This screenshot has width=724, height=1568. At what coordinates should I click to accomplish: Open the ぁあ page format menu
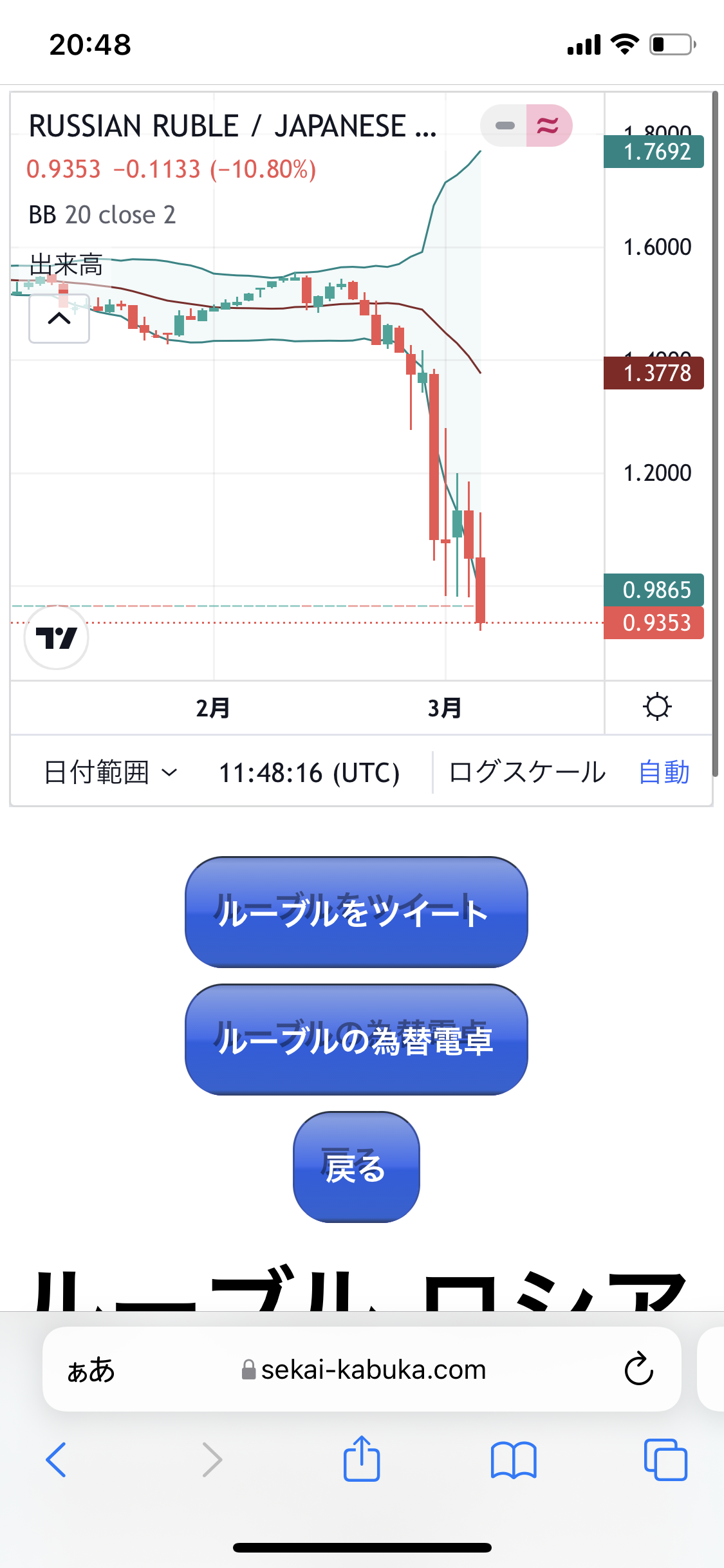point(91,1369)
